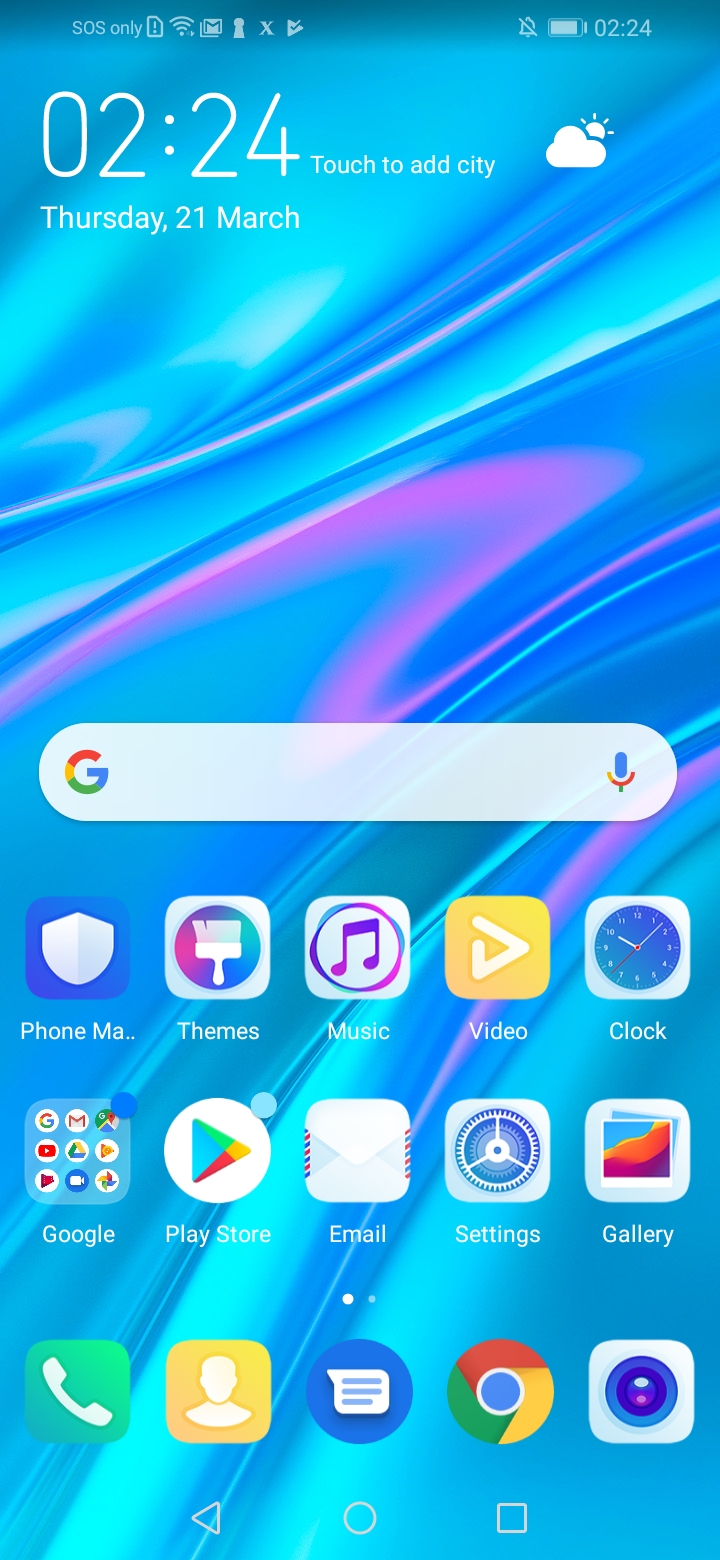
Task: Launch the Themes app
Action: pos(218,948)
